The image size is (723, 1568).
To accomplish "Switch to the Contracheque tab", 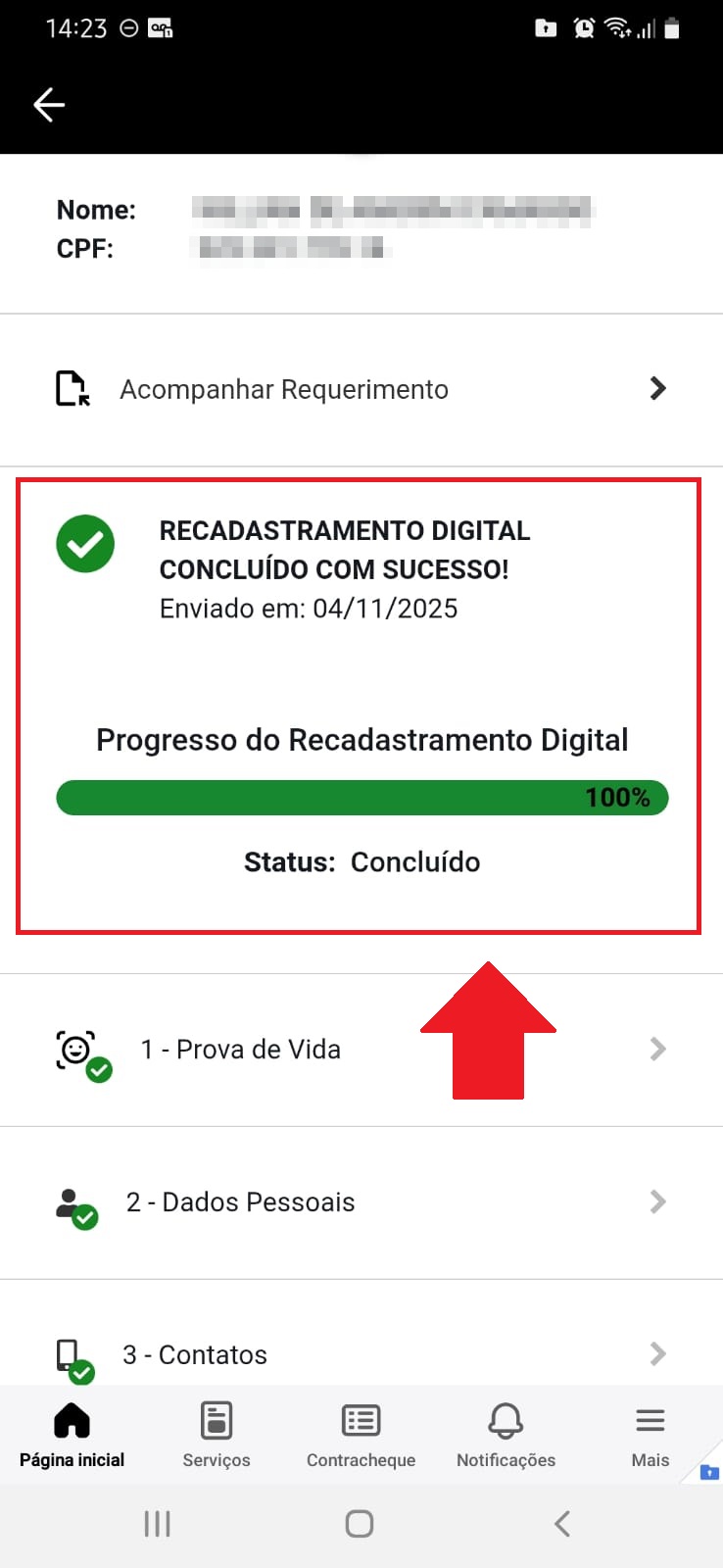I will (x=361, y=1435).
